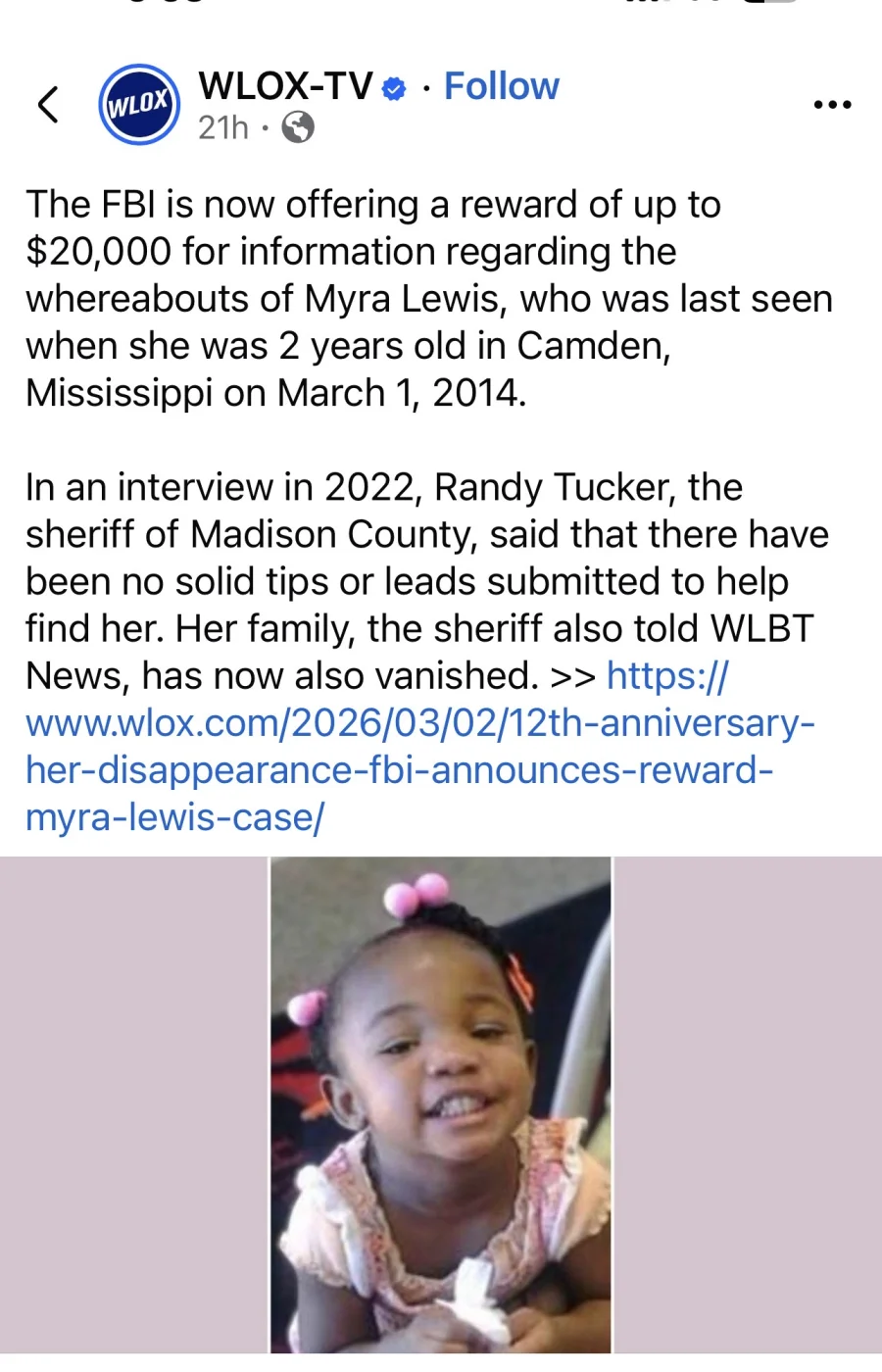Screen dimensions: 882x1372
Task: Open the post's three-dot menu
Action: 832,104
